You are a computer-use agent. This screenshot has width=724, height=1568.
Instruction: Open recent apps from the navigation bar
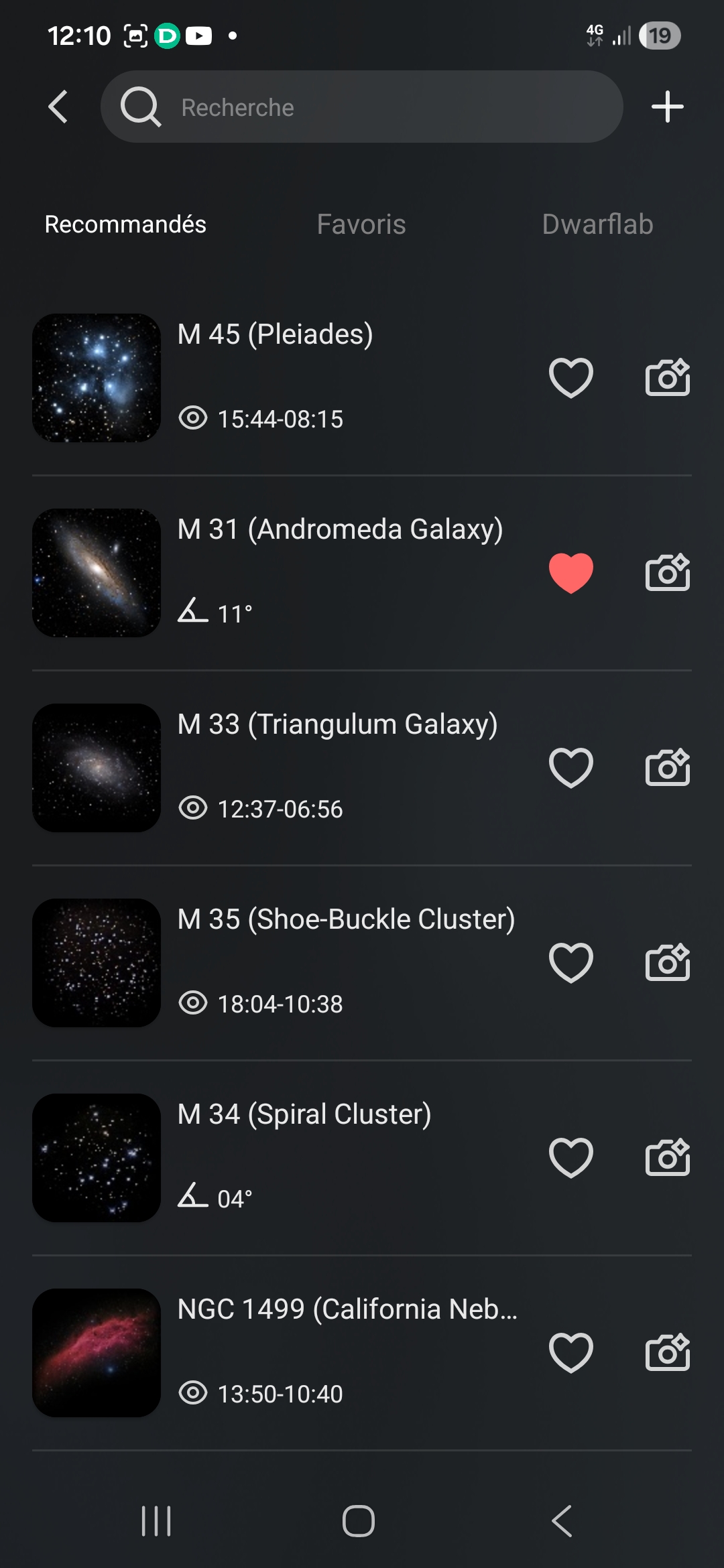(x=156, y=1521)
